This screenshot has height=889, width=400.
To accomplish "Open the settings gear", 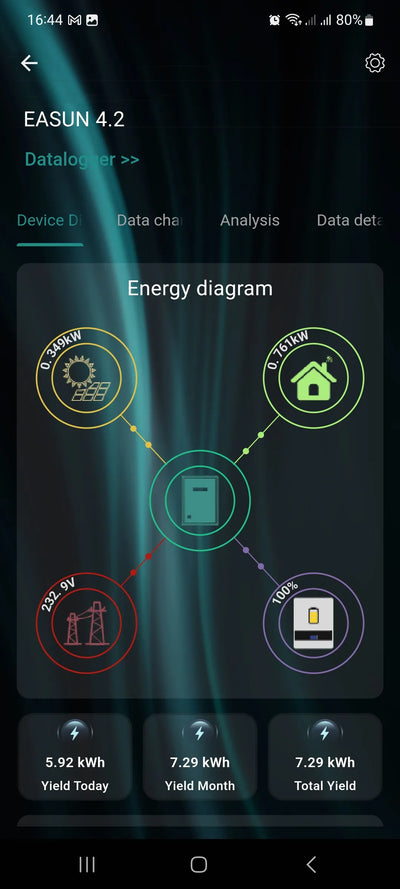I will coord(375,63).
